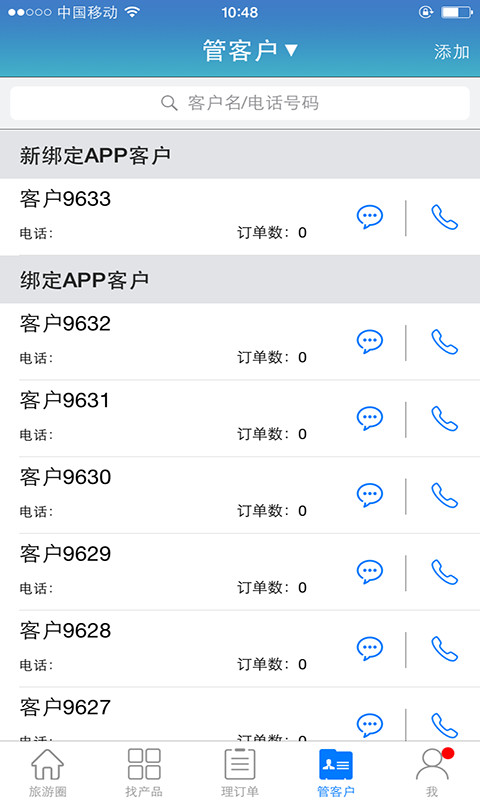Call 客户9628 with the phone icon
This screenshot has width=480, height=800.
coord(444,649)
